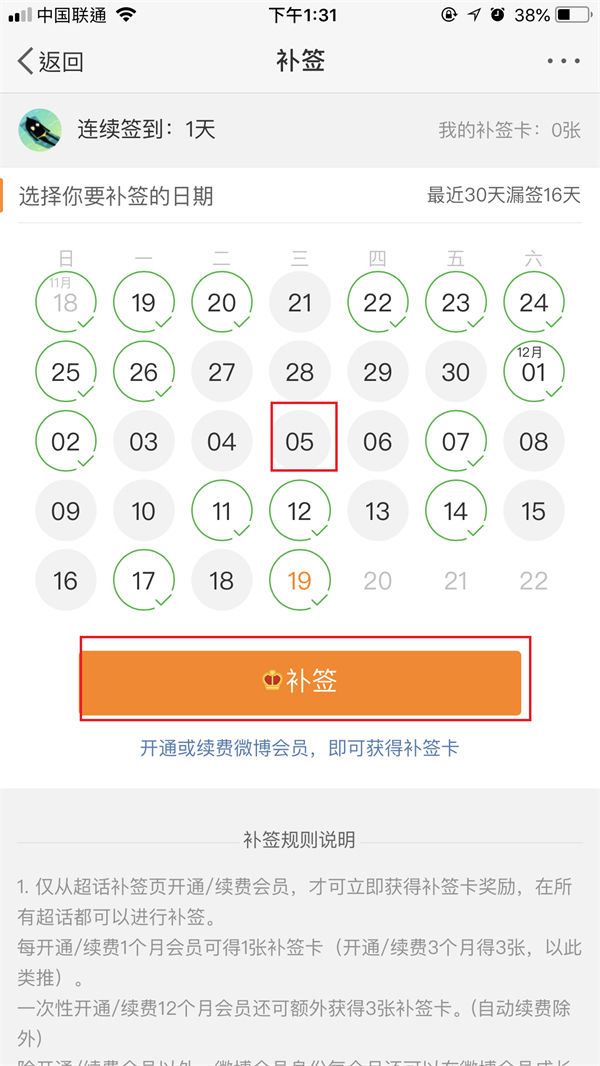Pick date 28 on the calendar
This screenshot has width=600, height=1066.
(300, 372)
